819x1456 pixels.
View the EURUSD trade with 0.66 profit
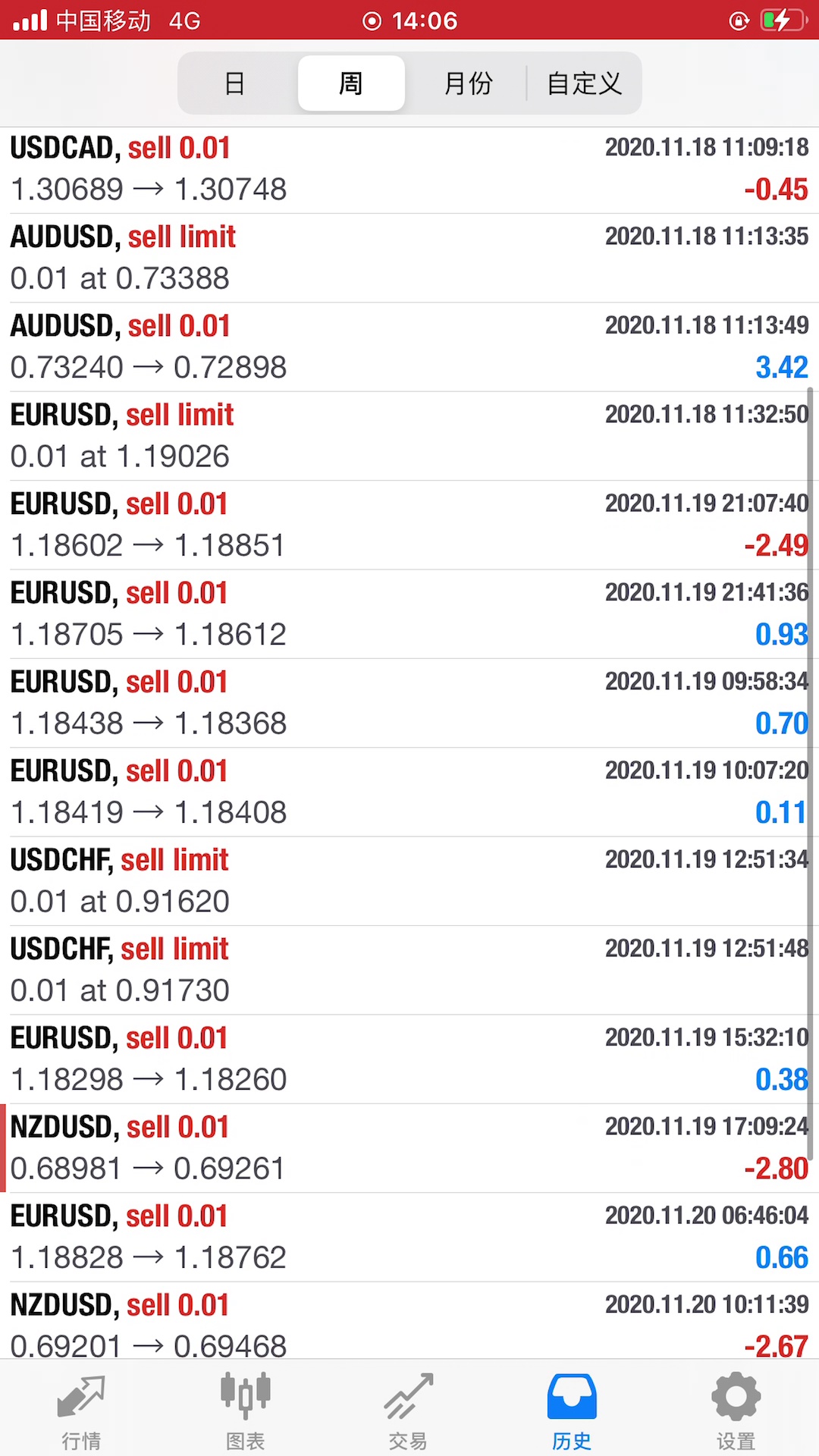(409, 1237)
